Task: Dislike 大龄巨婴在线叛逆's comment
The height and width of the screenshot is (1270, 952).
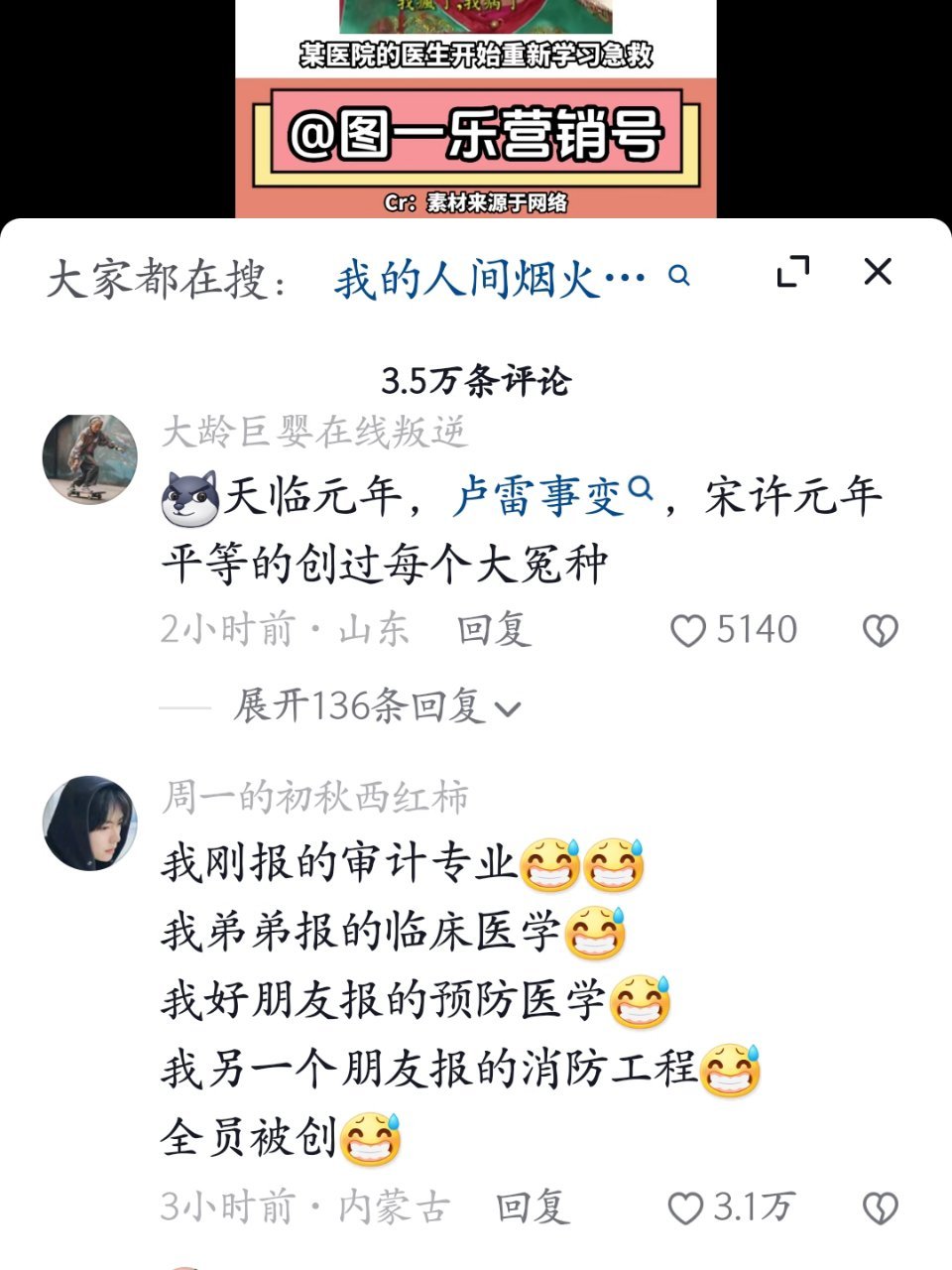Action: (880, 631)
